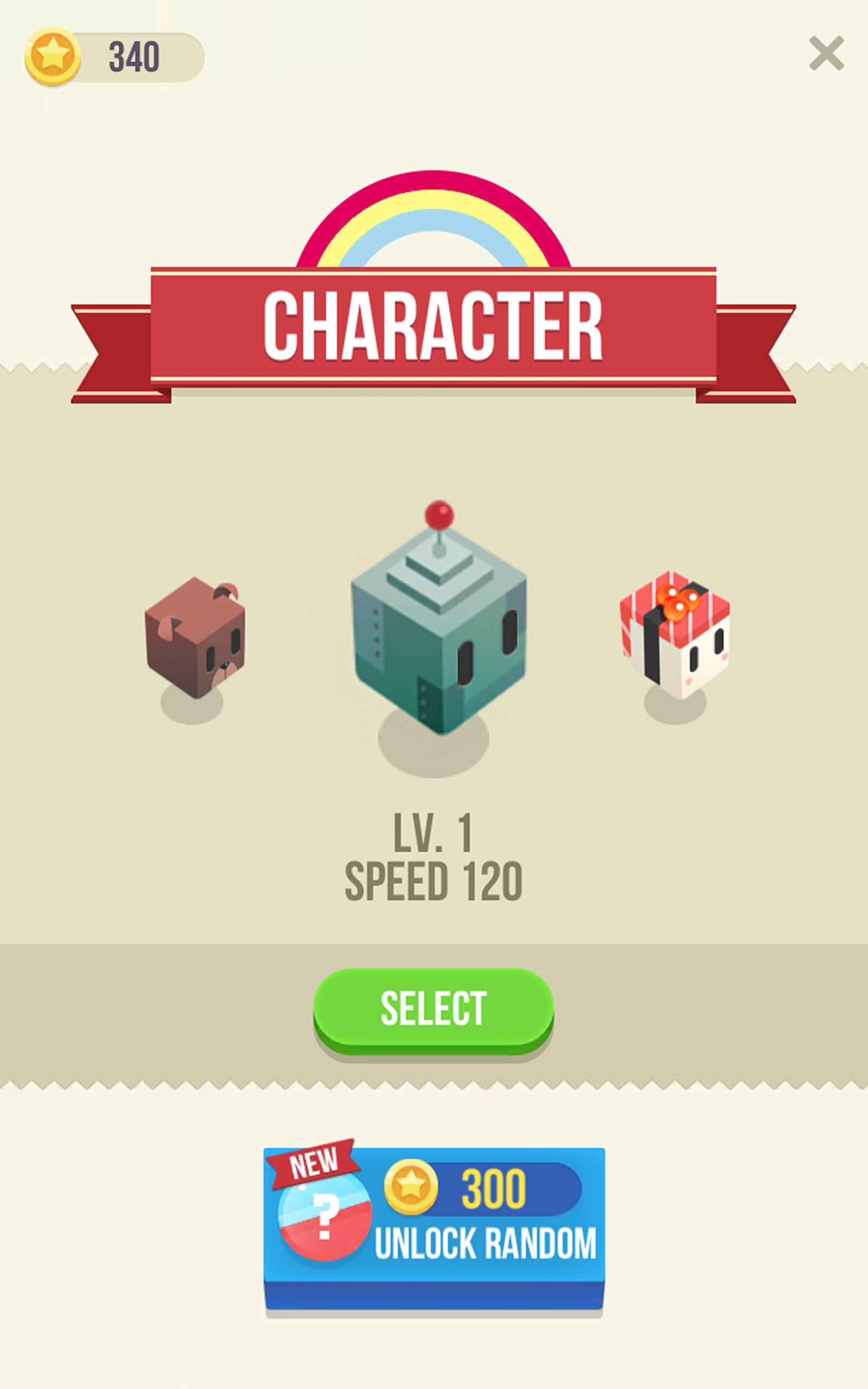Close the character selection screen
868x1389 pixels.
pos(826,52)
